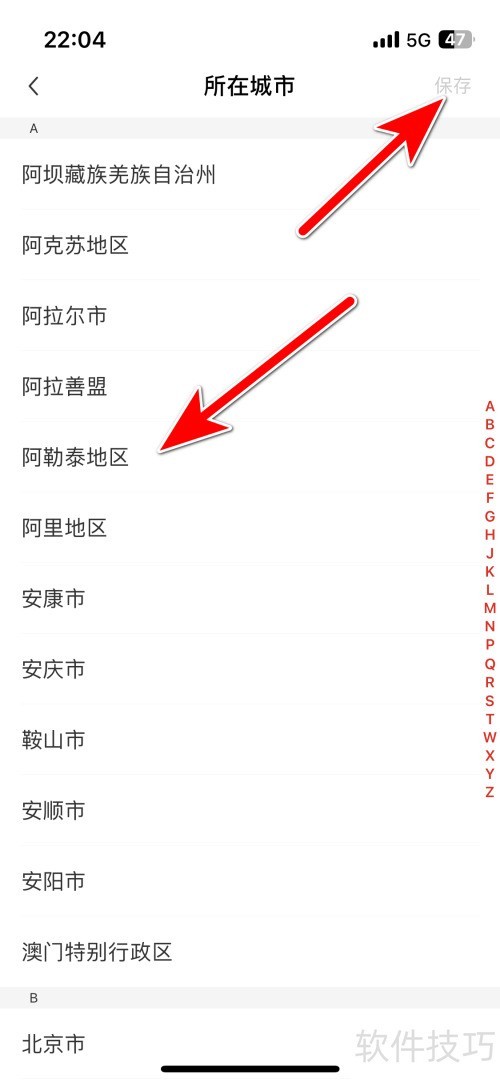Viewport: 500px width, 1083px height.
Task: Pick 阿拉善盟 from the list
Action: tap(250, 387)
